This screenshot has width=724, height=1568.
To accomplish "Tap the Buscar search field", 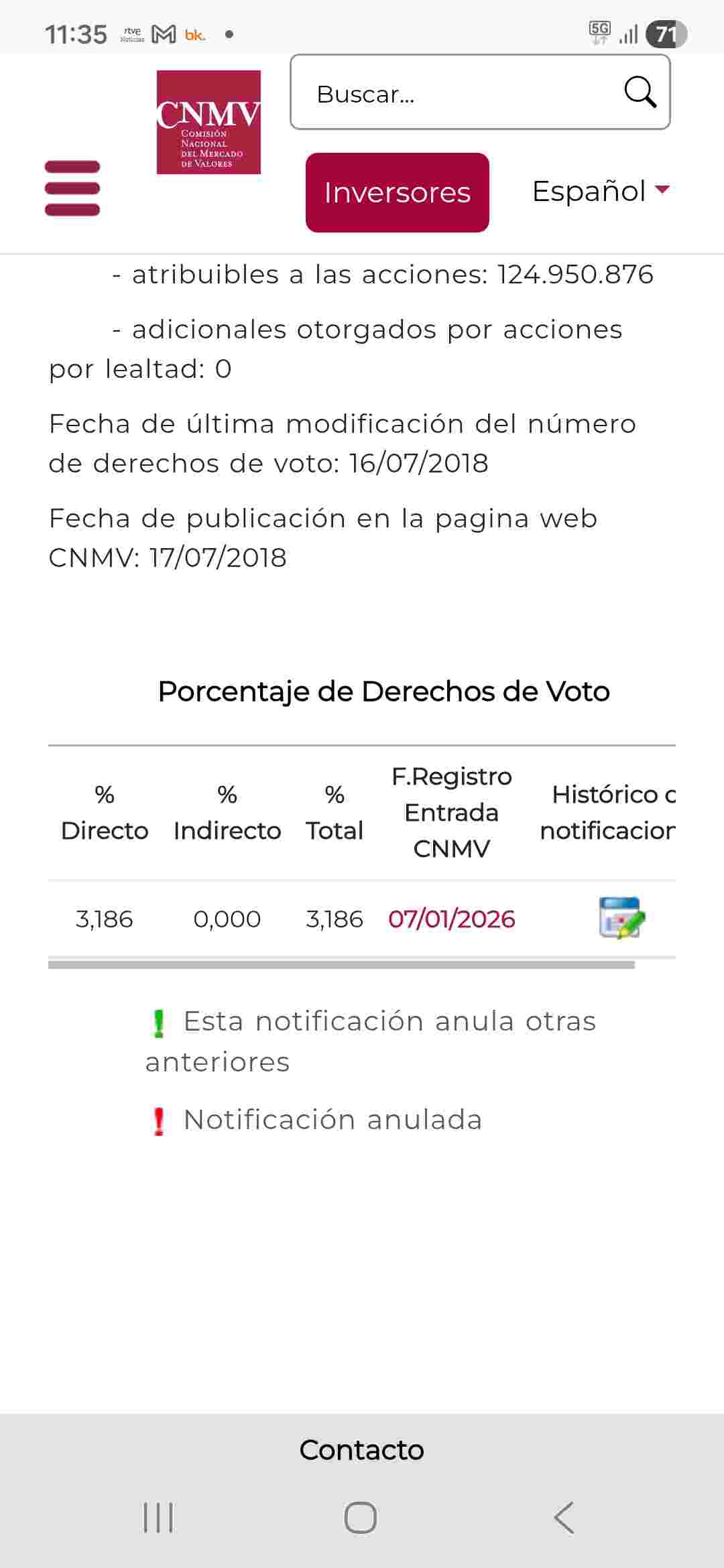I will (456, 94).
